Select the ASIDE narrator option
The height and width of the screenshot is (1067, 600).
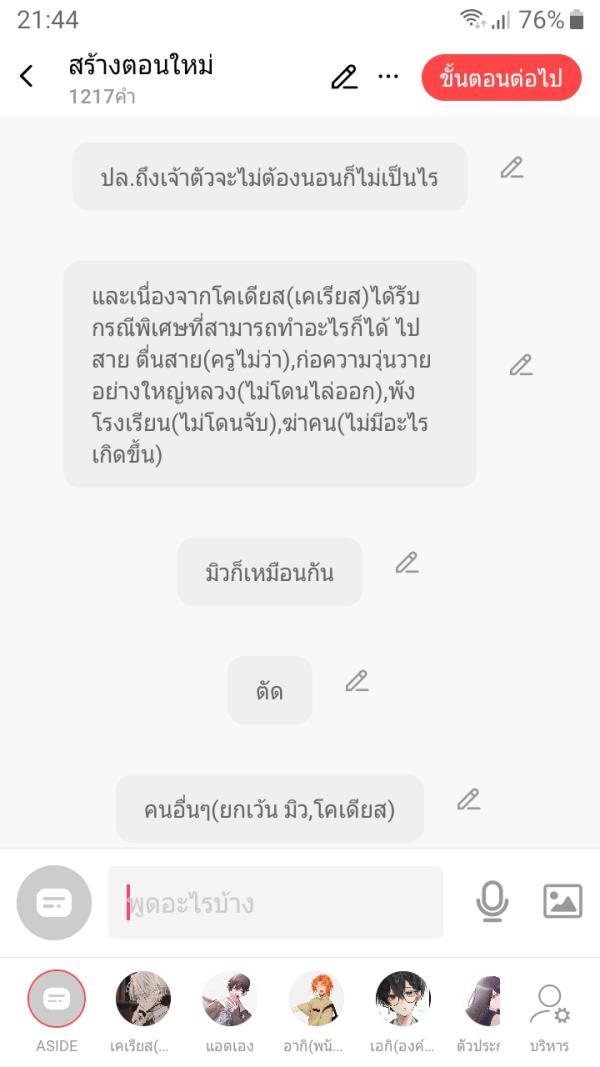tap(57, 1000)
